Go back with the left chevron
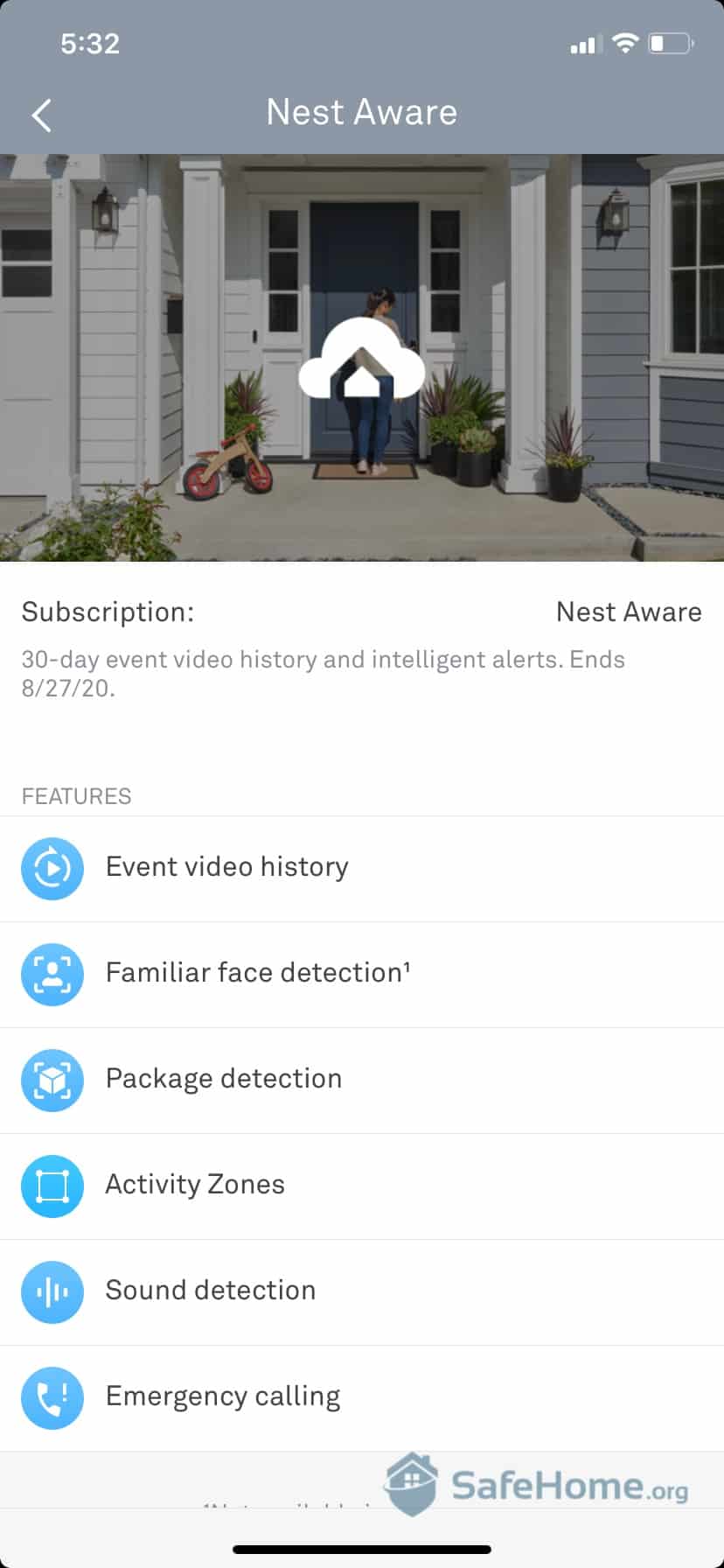The width and height of the screenshot is (724, 1568). [x=39, y=114]
